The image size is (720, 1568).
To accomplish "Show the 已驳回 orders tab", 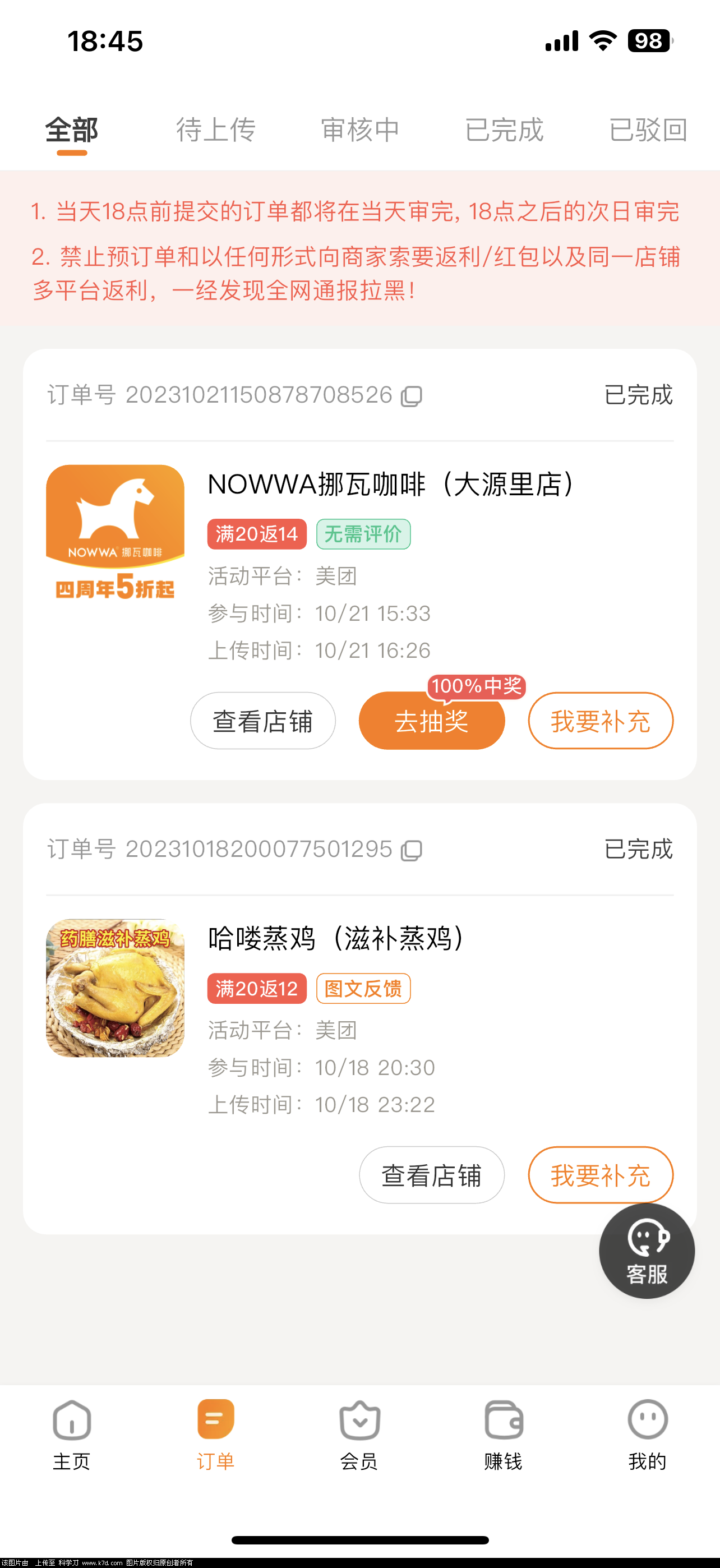I will (x=648, y=130).
